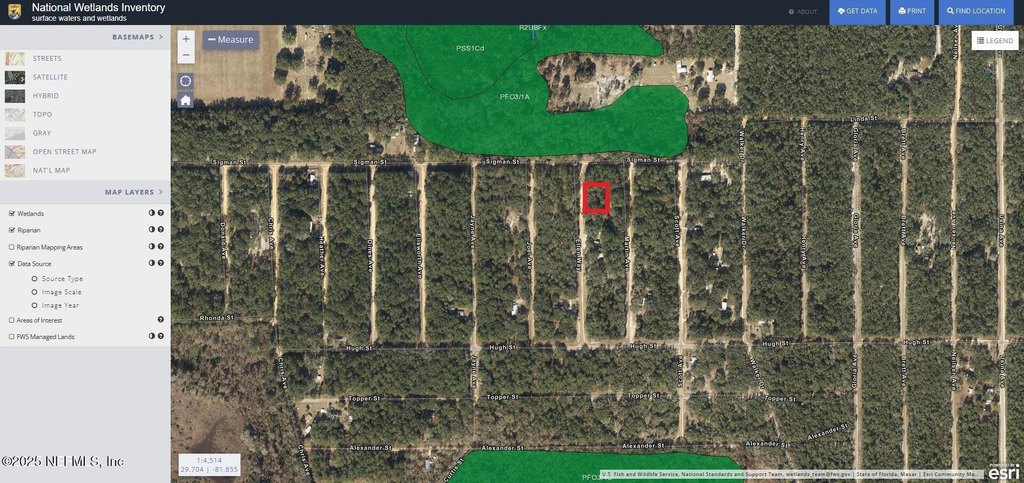The width and height of the screenshot is (1024, 483).
Task: Disable the Riparian layer checkbox
Action: 12,230
